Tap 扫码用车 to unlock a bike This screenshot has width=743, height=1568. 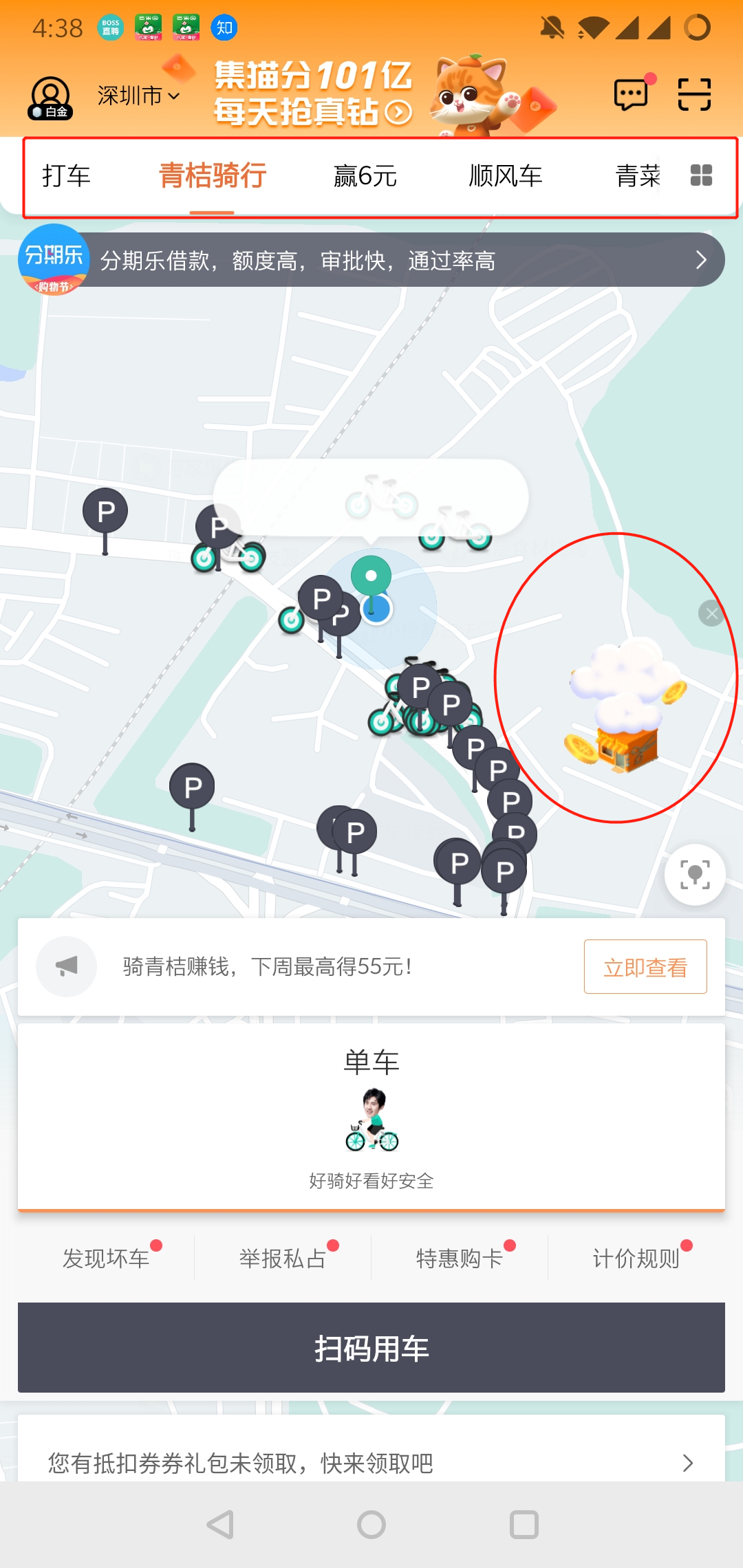pos(371,1348)
